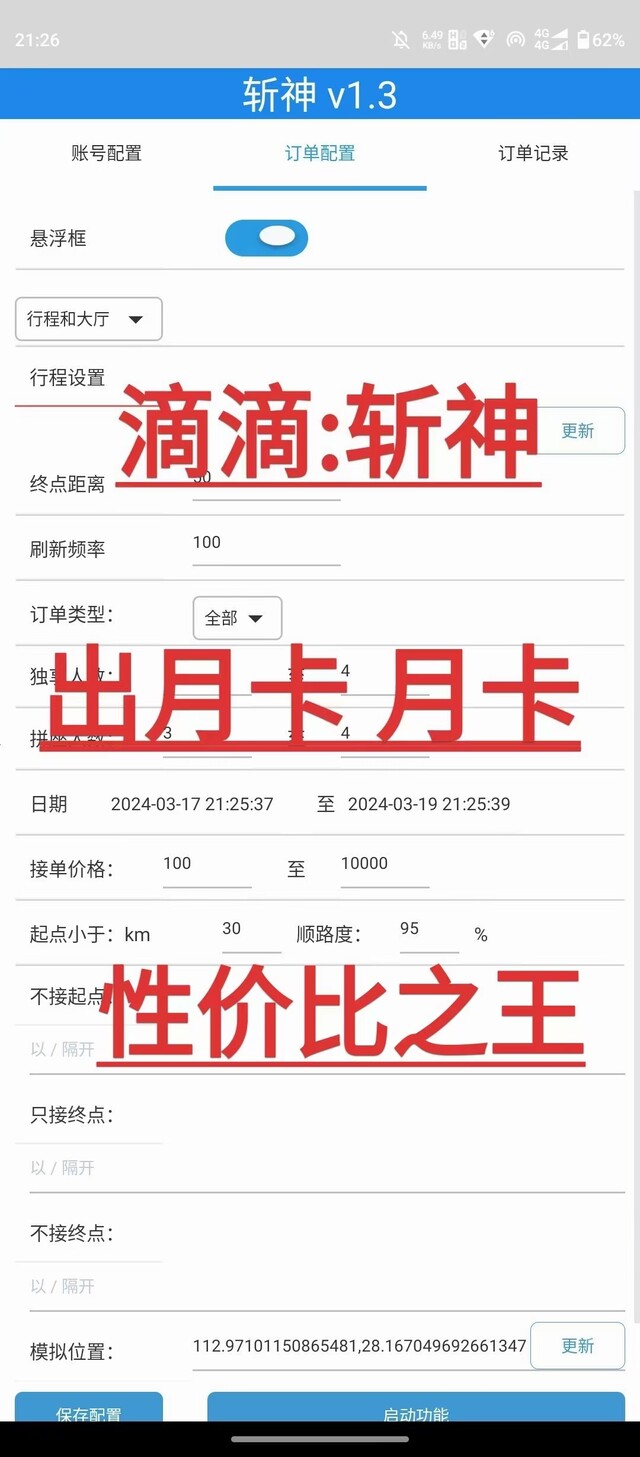640x1457 pixels.
Task: Focus the 只接终点 text field
Action: click(x=89, y=1167)
